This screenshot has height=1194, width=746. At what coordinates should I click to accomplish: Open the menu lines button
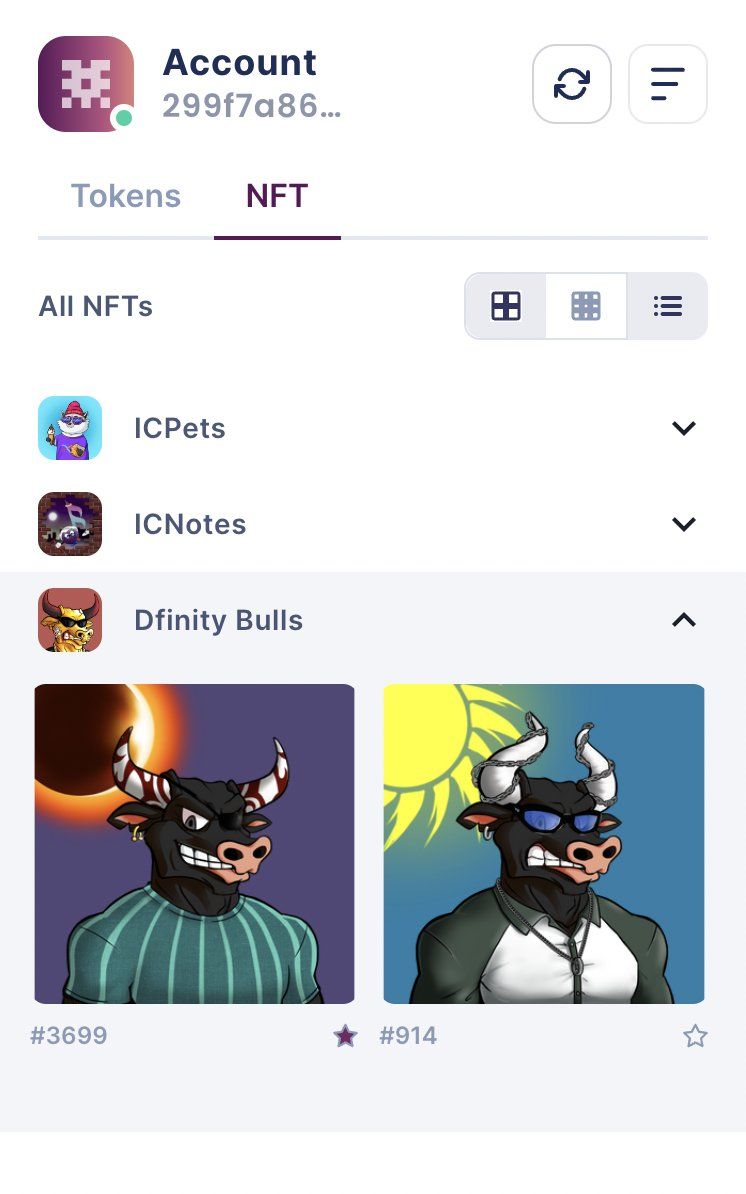668,84
